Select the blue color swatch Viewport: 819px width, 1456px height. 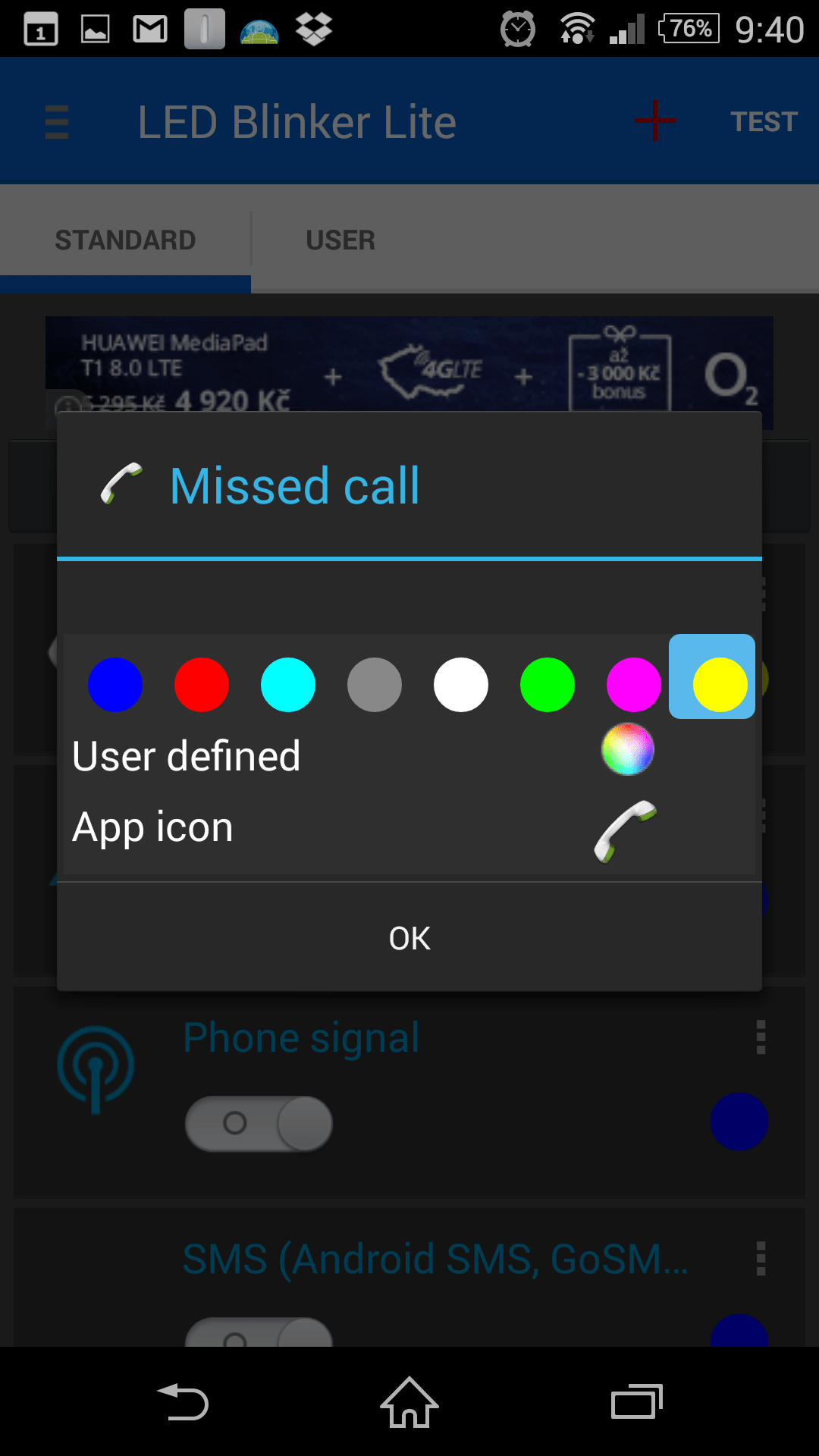point(115,685)
